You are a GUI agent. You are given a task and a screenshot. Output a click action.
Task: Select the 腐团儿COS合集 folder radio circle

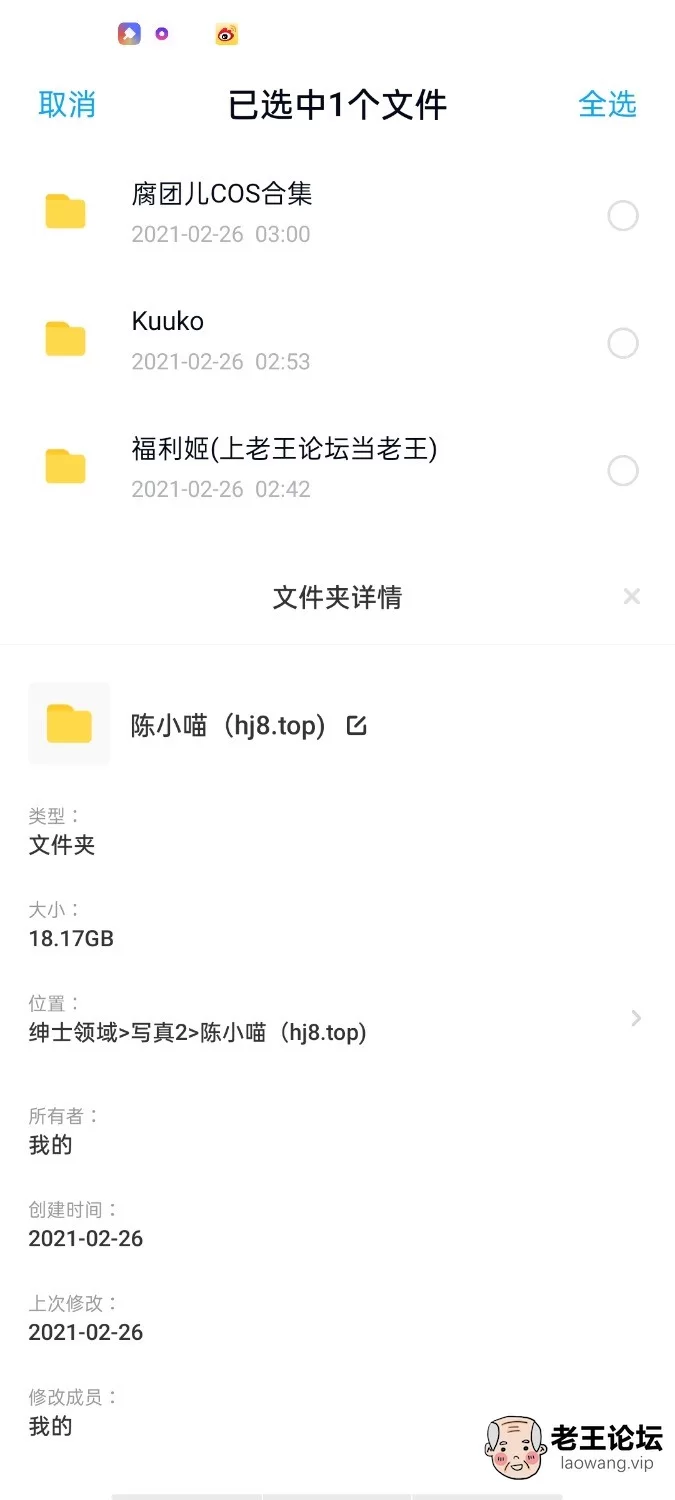(623, 215)
